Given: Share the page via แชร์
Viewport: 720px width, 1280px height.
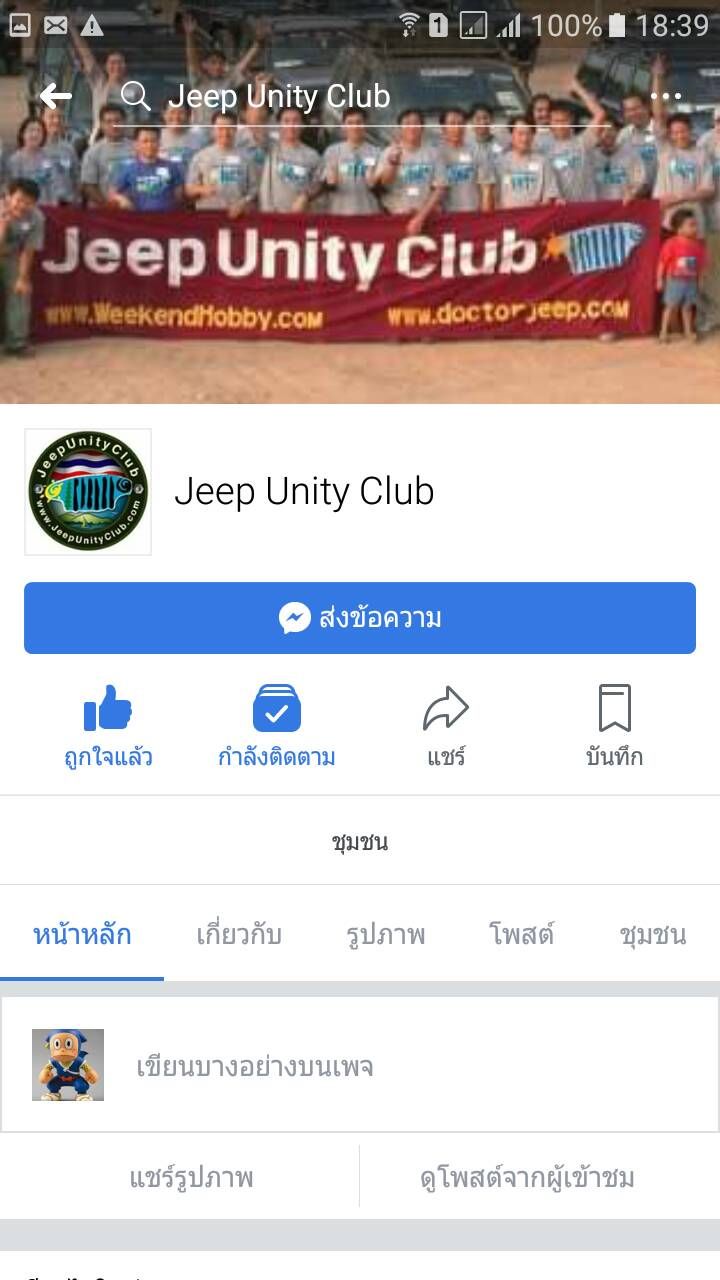Looking at the screenshot, I should [446, 725].
